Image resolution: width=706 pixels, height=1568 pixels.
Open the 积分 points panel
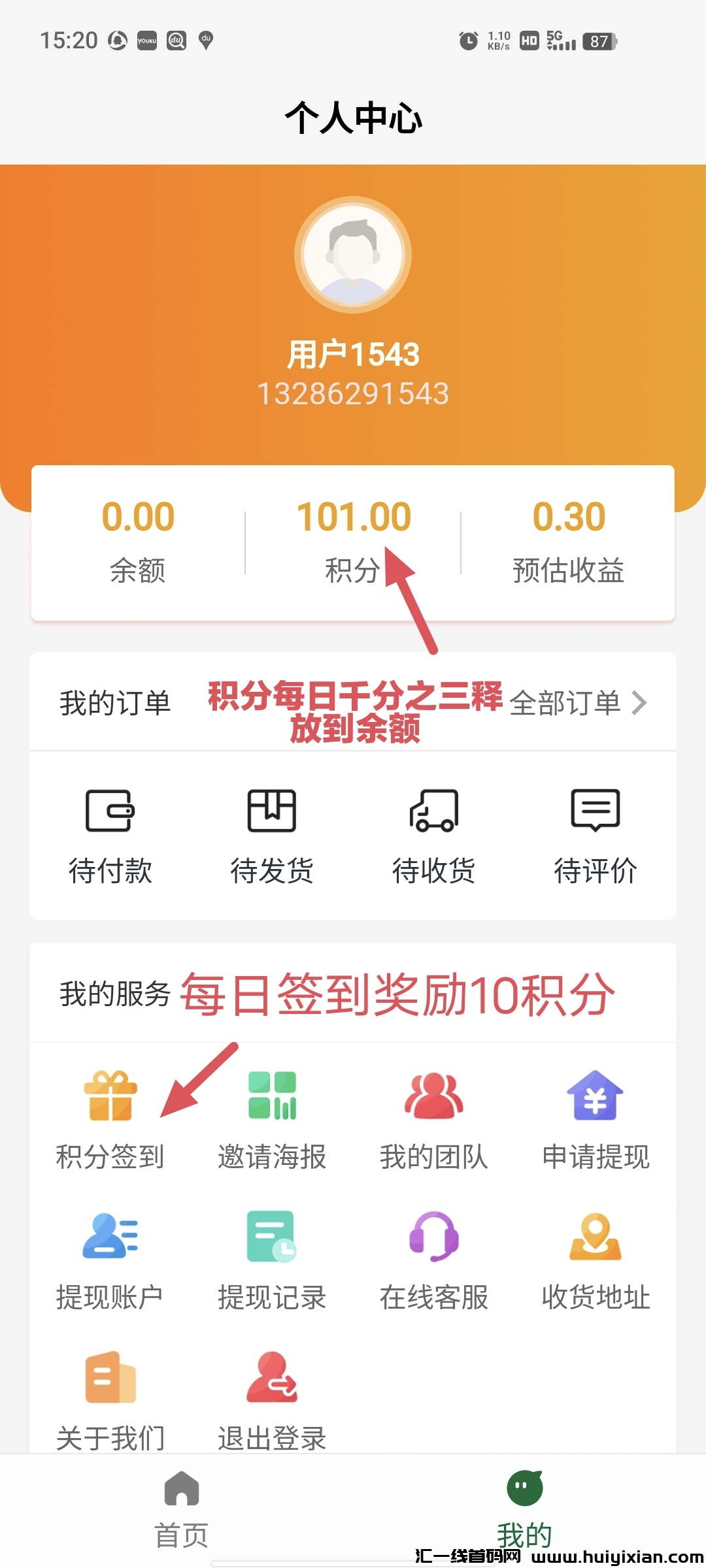click(353, 541)
